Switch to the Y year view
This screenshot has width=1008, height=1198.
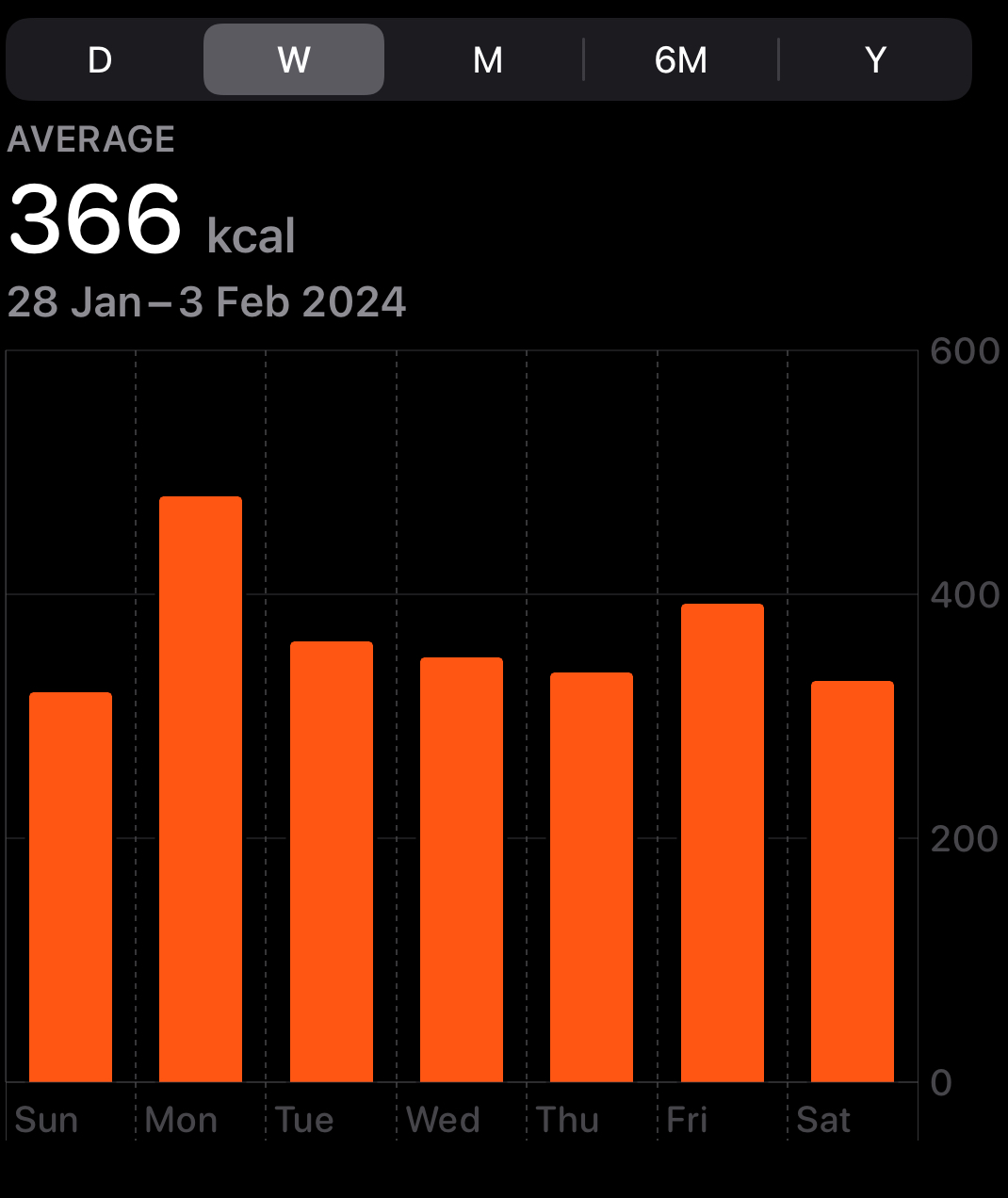pyautogui.click(x=875, y=60)
